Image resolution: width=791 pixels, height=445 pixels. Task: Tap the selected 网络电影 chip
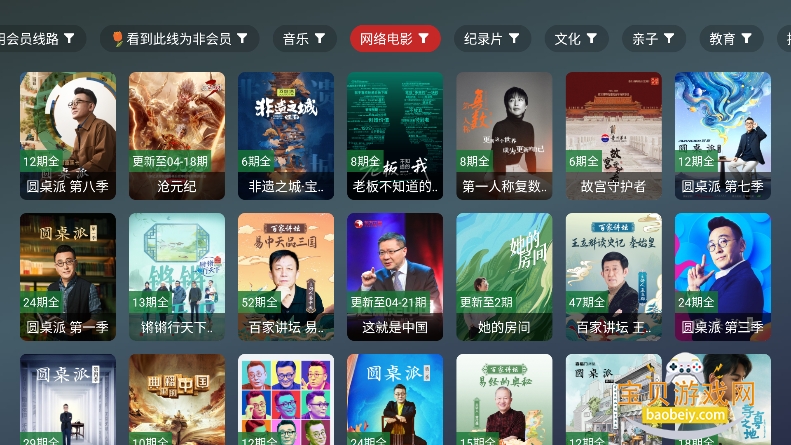point(395,39)
